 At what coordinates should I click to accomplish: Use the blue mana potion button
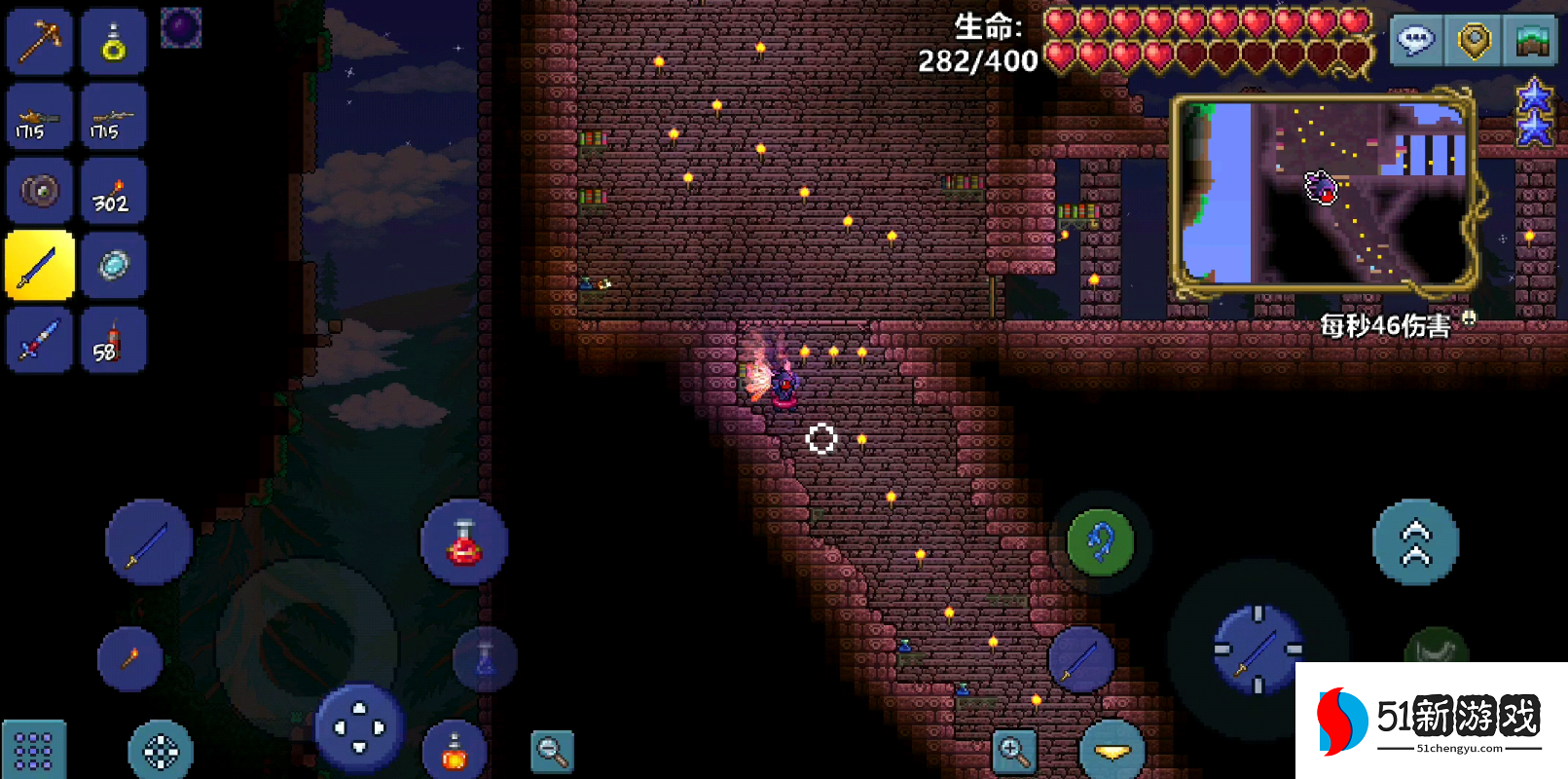click(x=485, y=659)
